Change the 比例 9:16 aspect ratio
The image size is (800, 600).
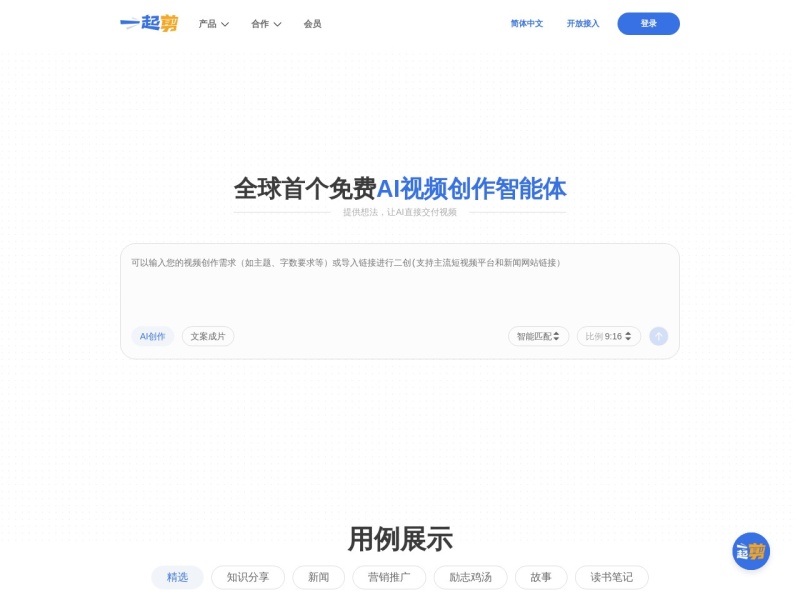pyautogui.click(x=609, y=337)
